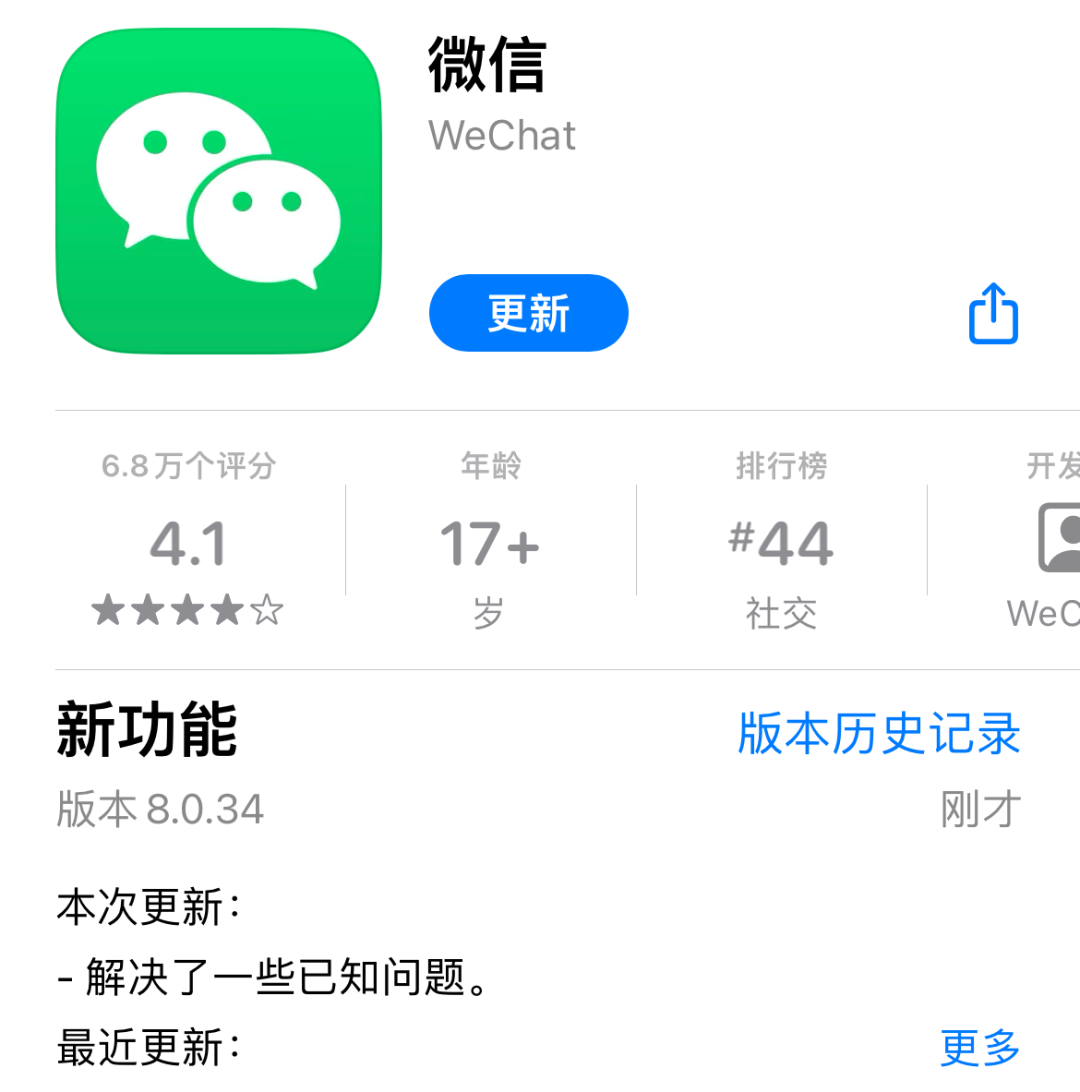
Task: Tap the 更新 button to update WeChat
Action: click(528, 313)
